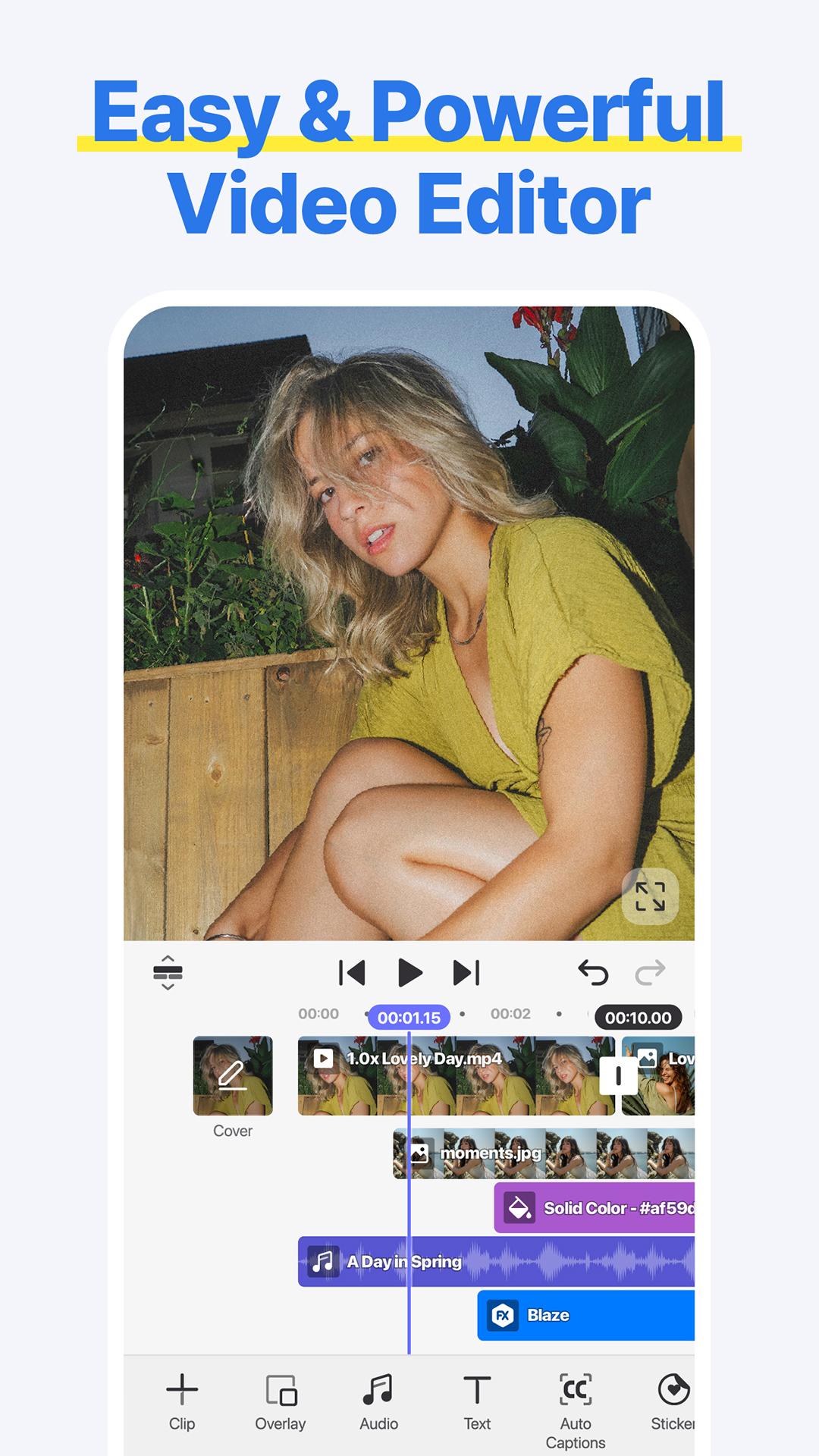Edit the Cover thumbnail
The width and height of the screenshot is (819, 1456).
pos(232,1073)
